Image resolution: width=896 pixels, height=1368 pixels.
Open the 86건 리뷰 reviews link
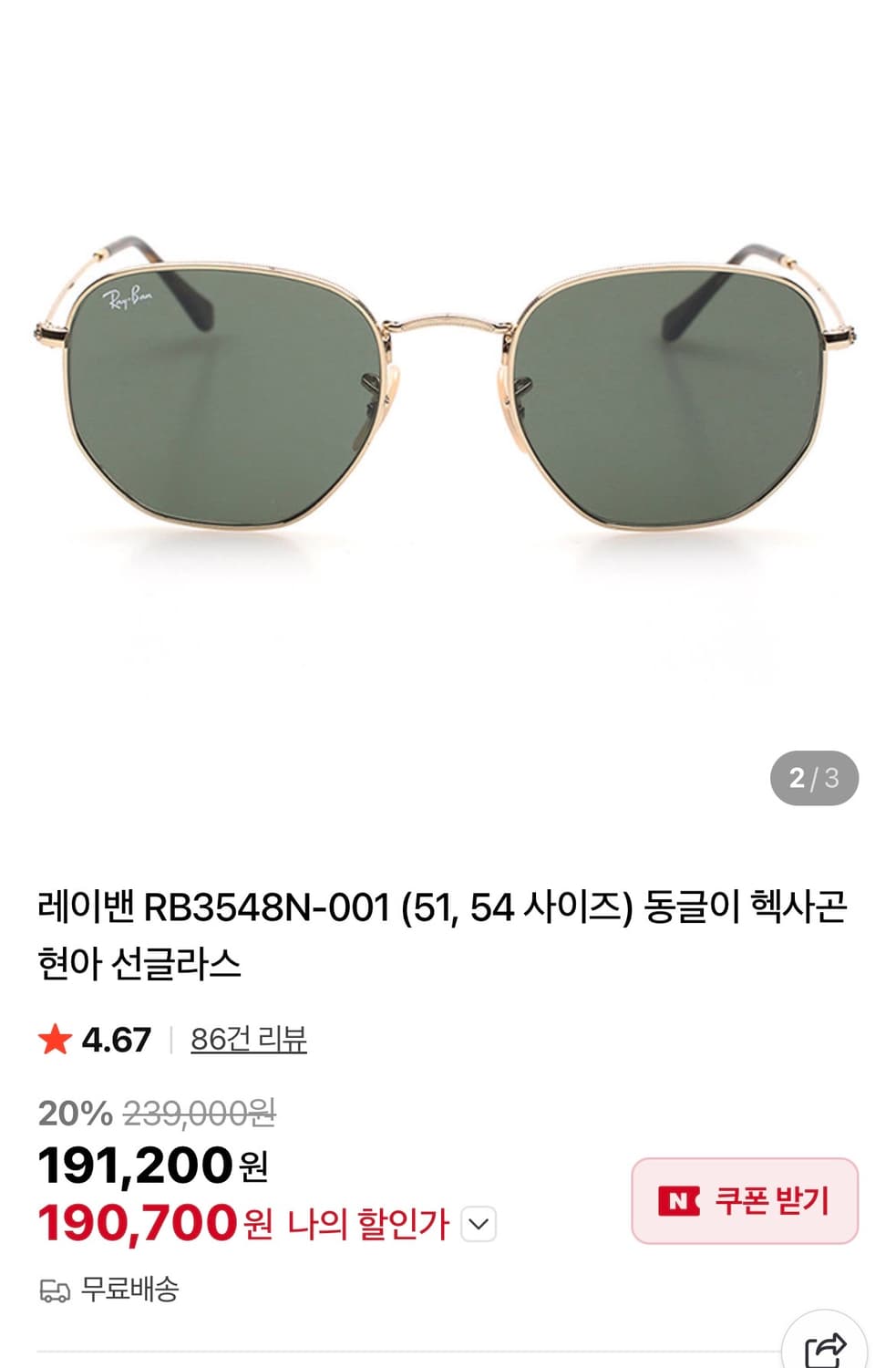click(249, 1038)
